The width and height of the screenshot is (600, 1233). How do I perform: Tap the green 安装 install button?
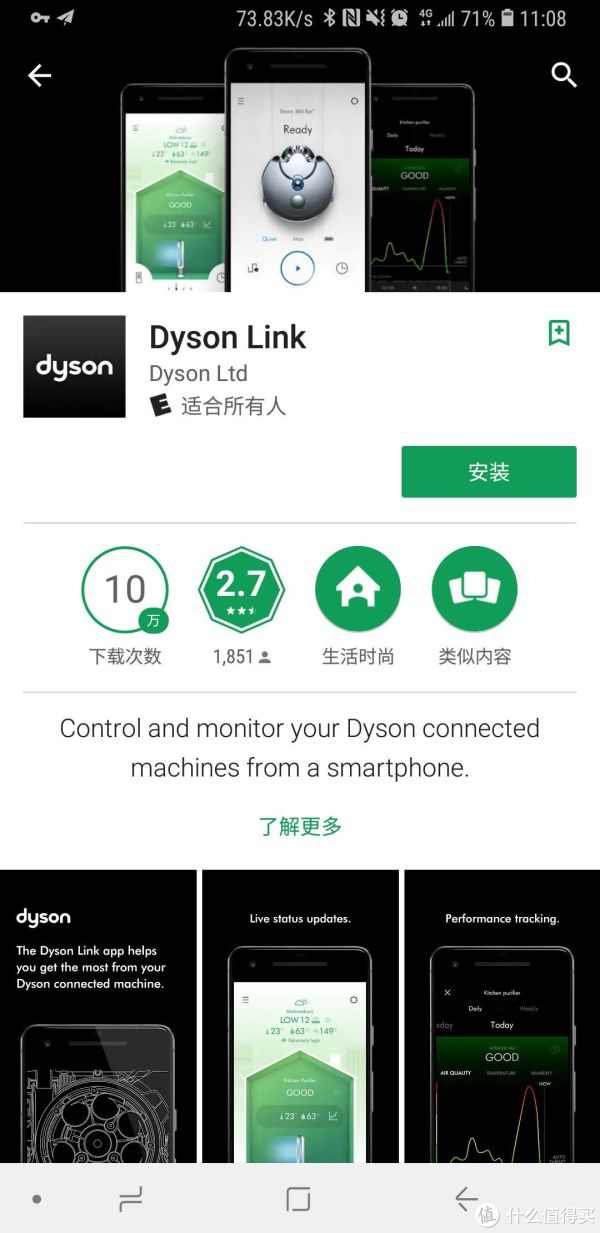click(489, 472)
